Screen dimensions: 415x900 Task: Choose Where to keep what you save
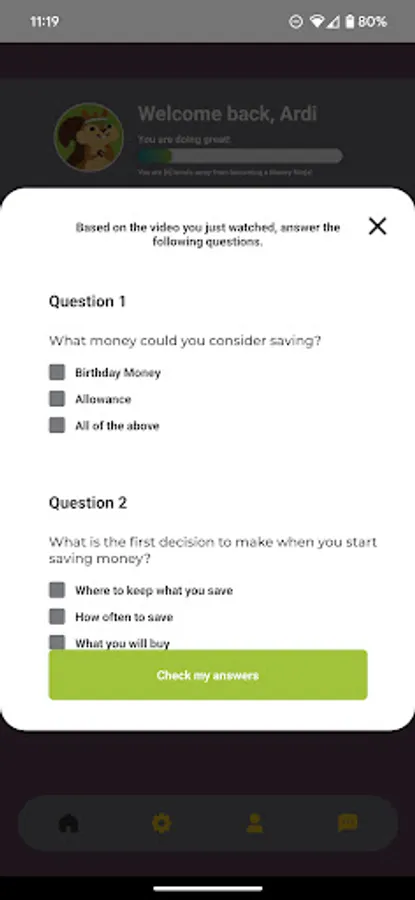tap(57, 590)
